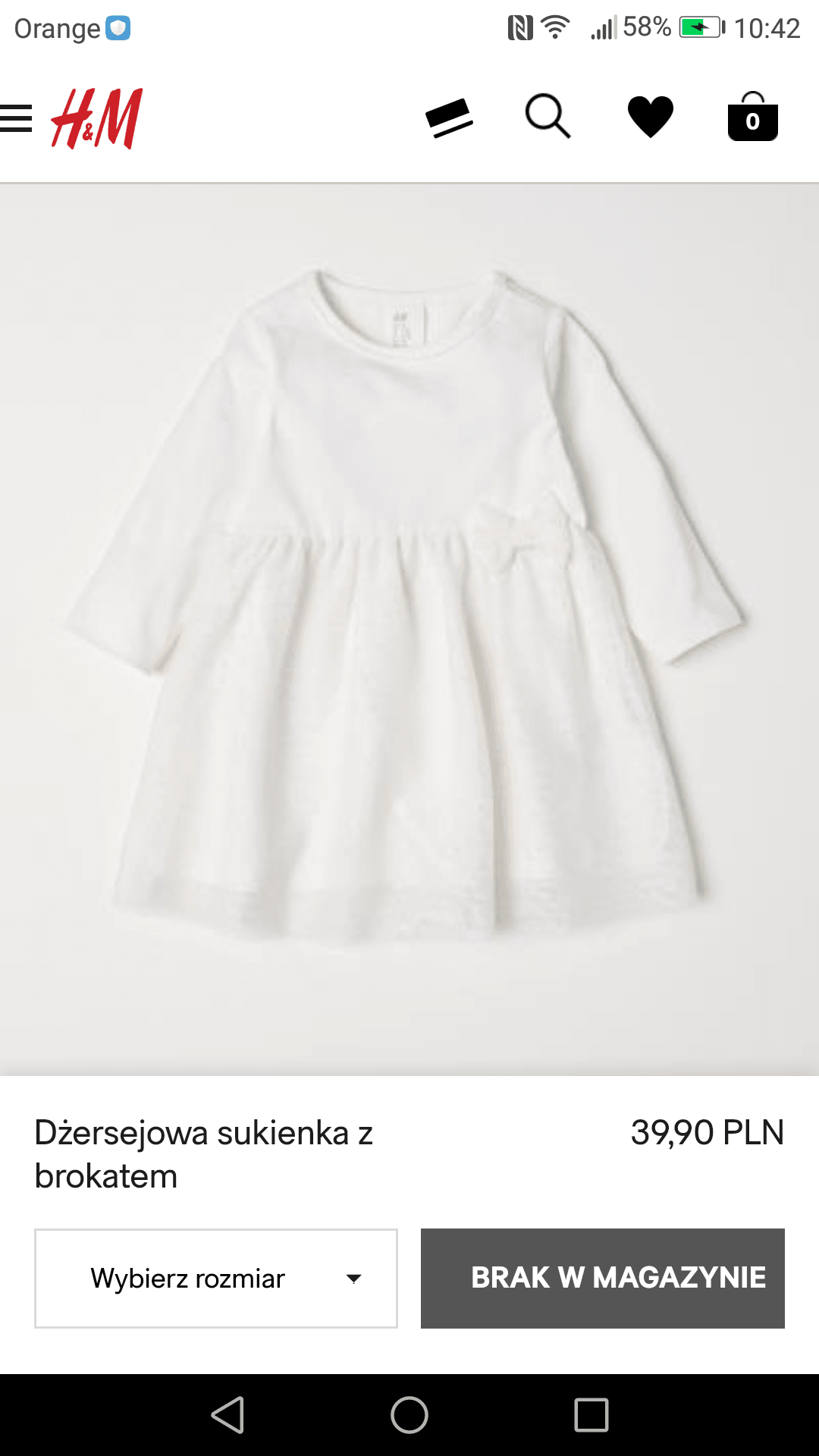This screenshot has height=1456, width=819.
Task: Open the search magnifier
Action: tap(548, 117)
